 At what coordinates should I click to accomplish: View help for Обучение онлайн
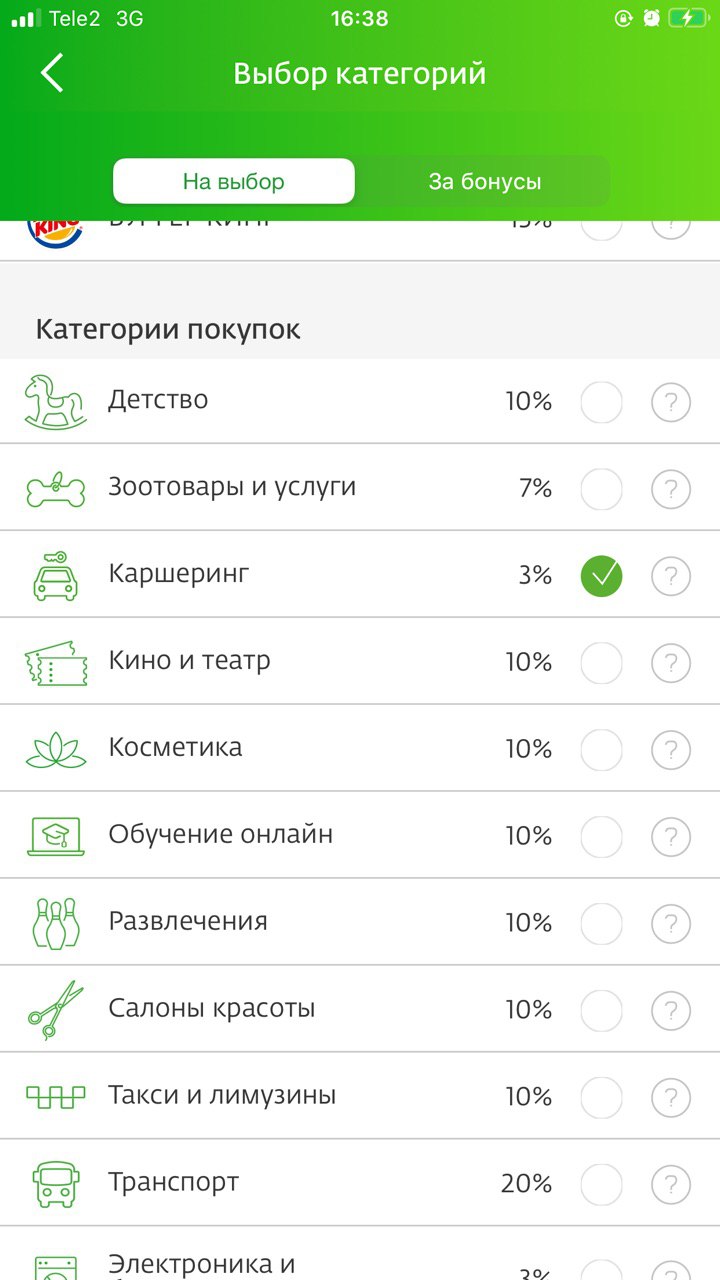(671, 837)
